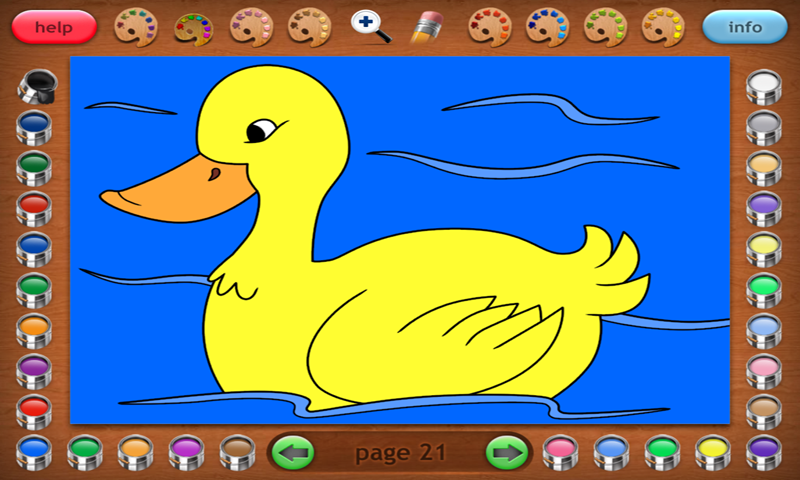
Task: Choose the hot pink paint can at bottom
Action: click(x=560, y=452)
